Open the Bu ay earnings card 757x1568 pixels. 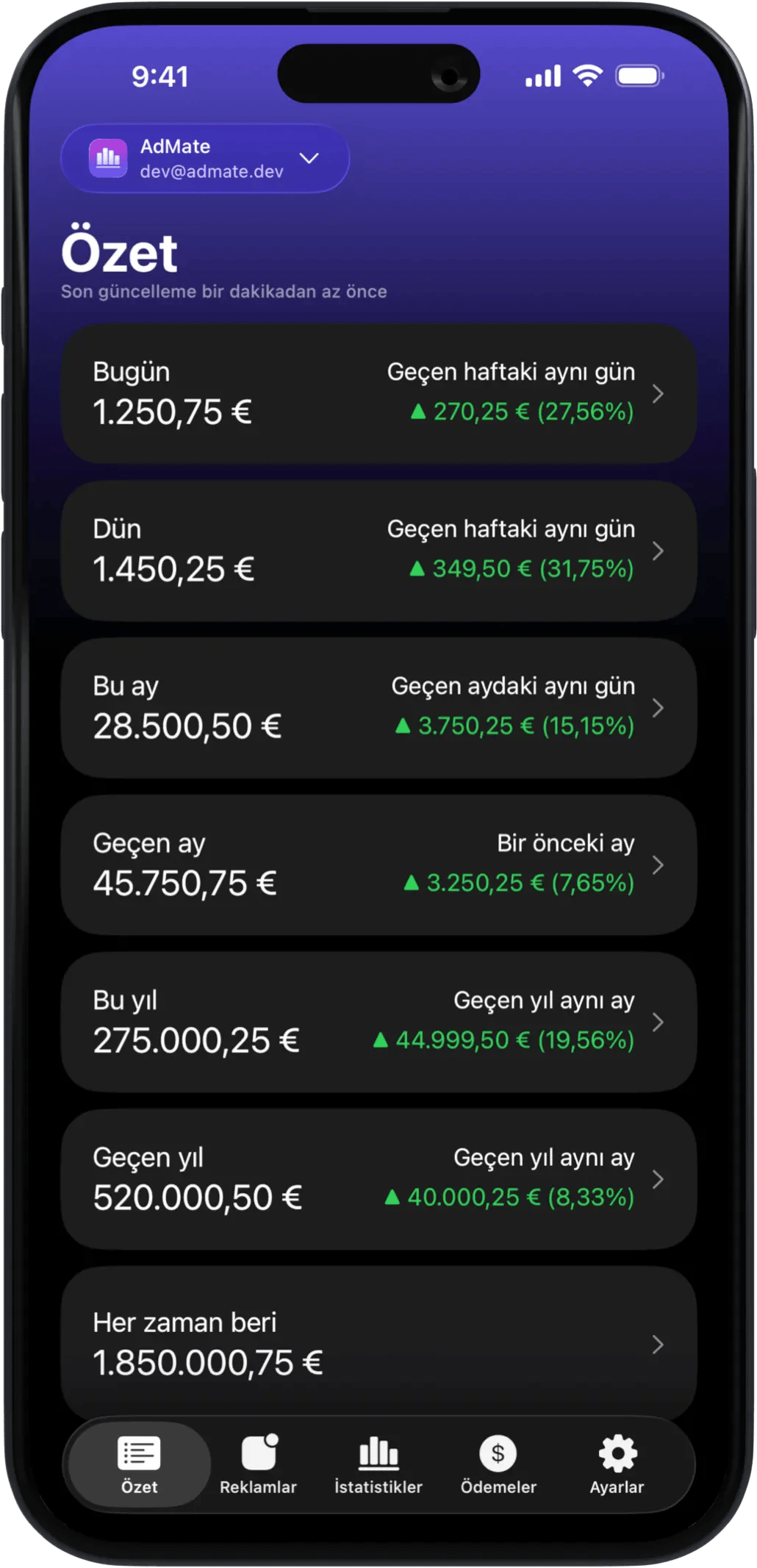coord(378,708)
